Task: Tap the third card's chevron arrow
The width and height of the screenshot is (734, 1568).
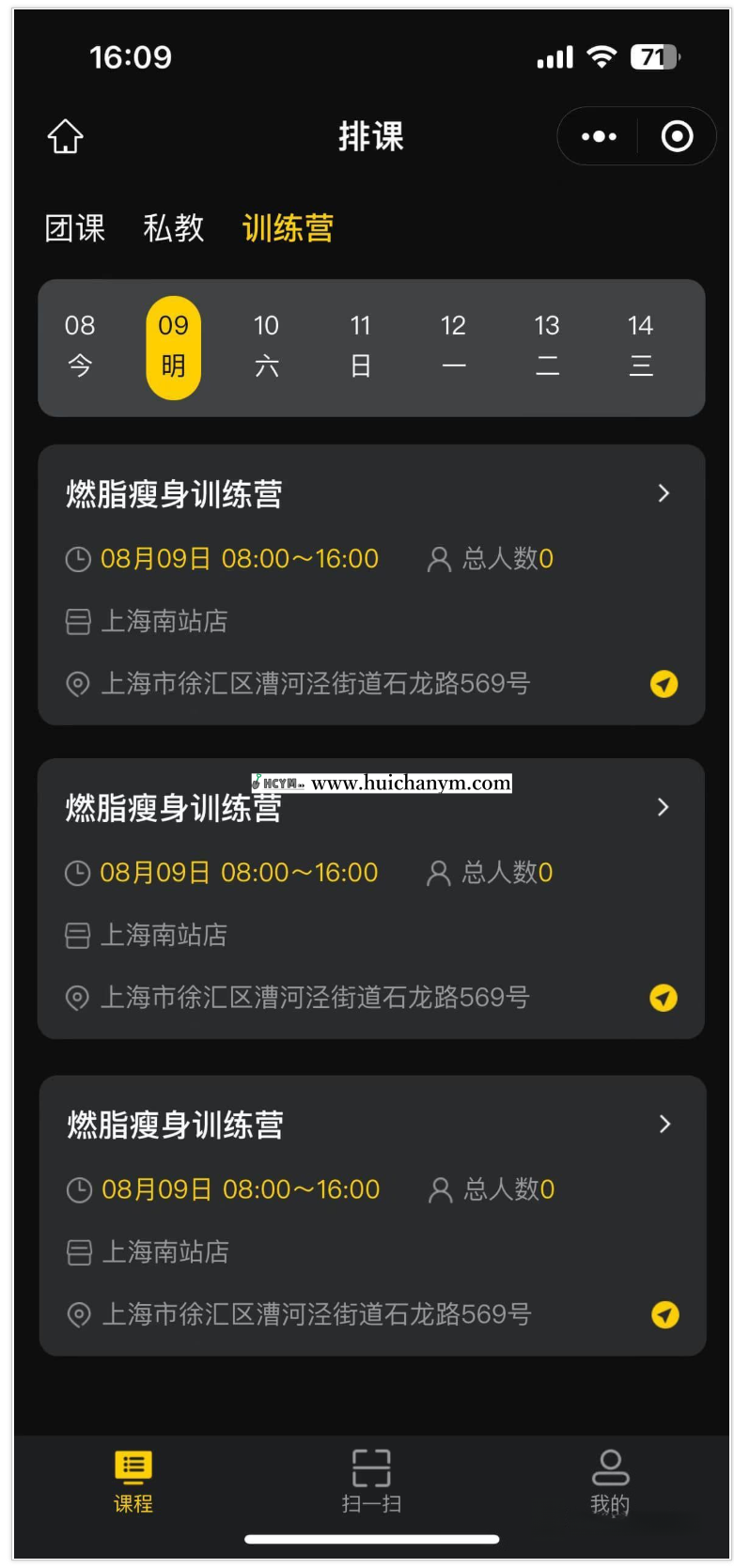Action: point(664,1124)
